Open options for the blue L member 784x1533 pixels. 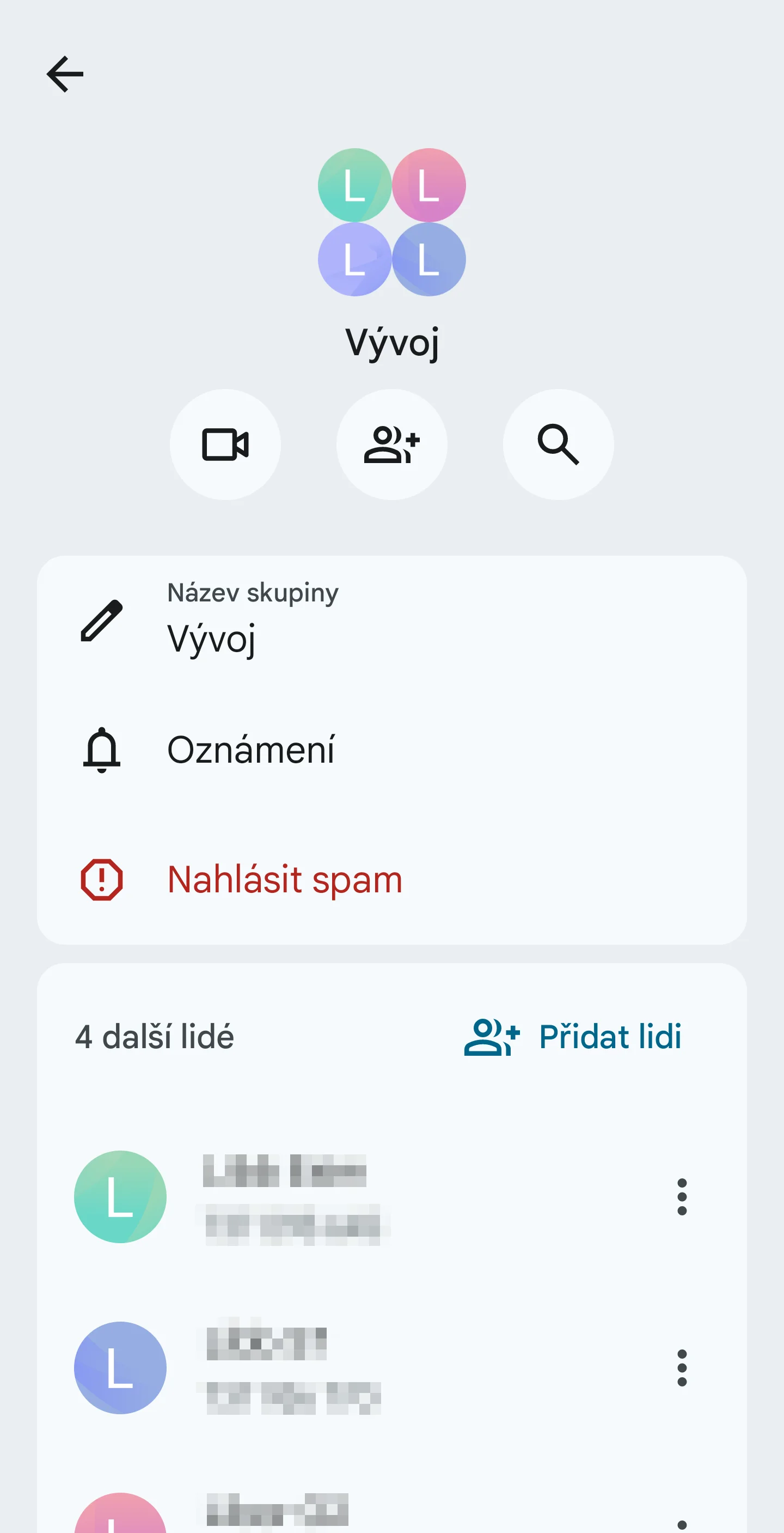coord(682,1367)
